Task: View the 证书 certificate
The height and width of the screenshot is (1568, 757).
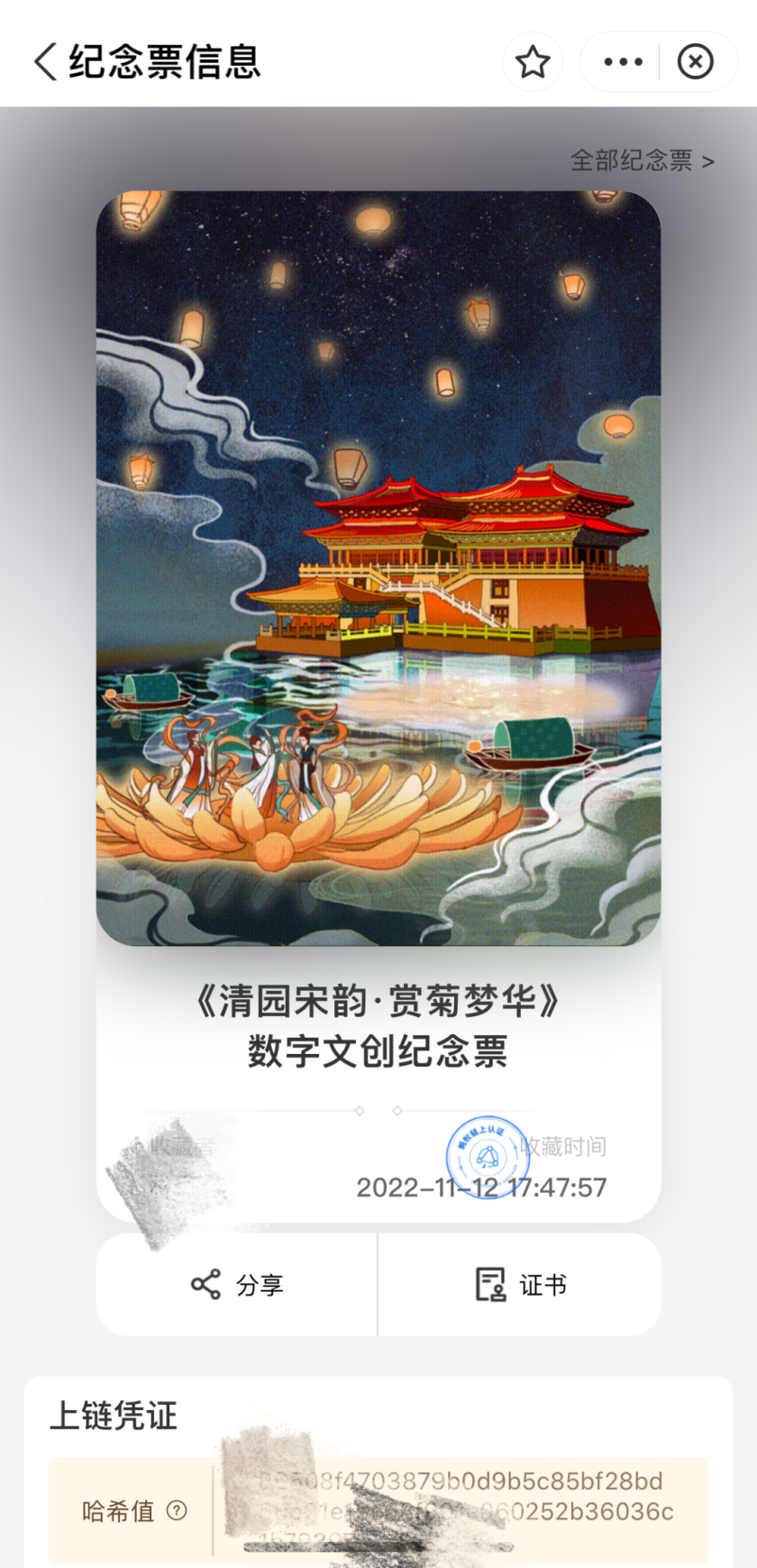Action: tap(520, 1285)
